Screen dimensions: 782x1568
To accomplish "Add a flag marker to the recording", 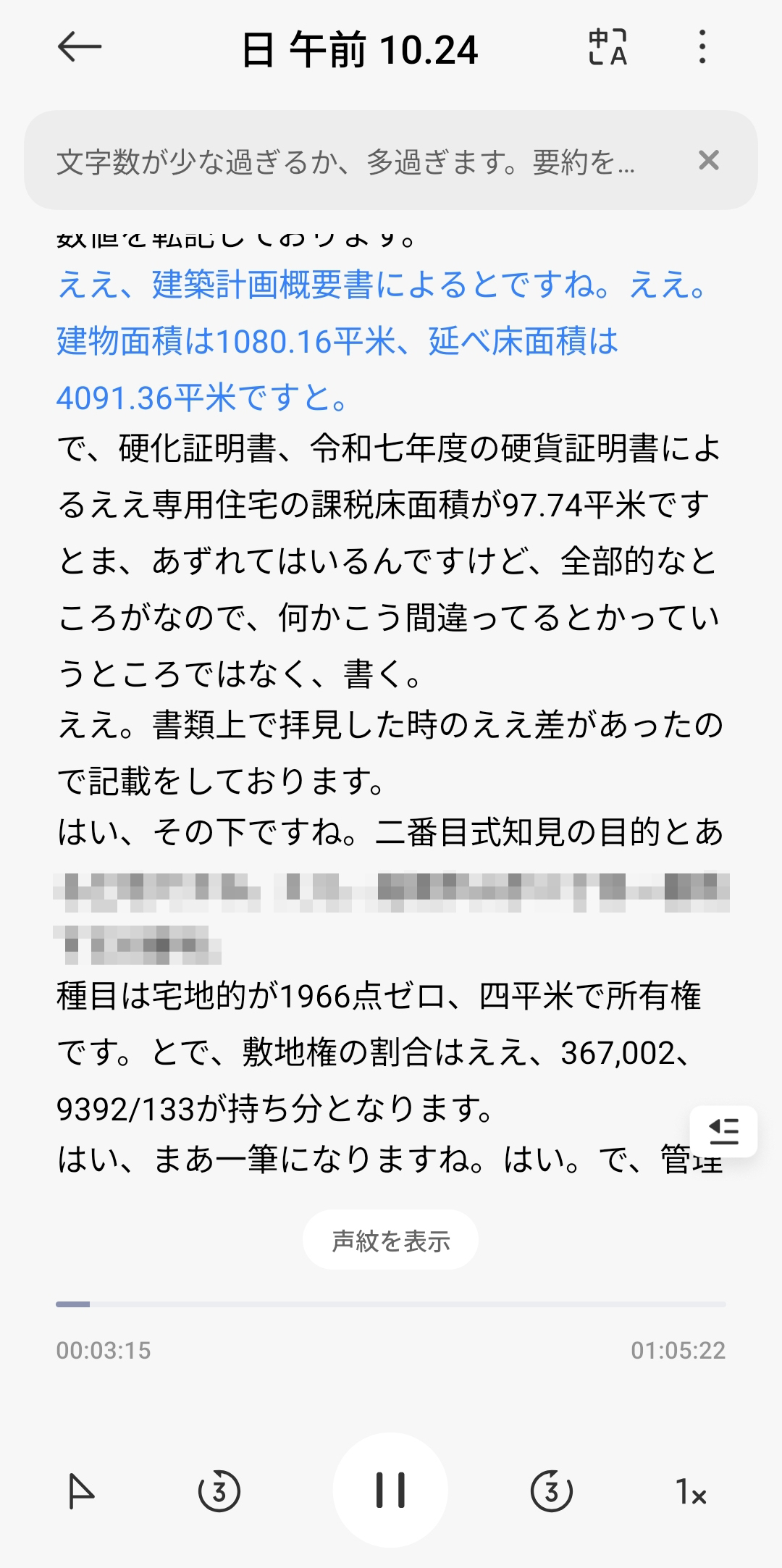I will pos(80,1492).
